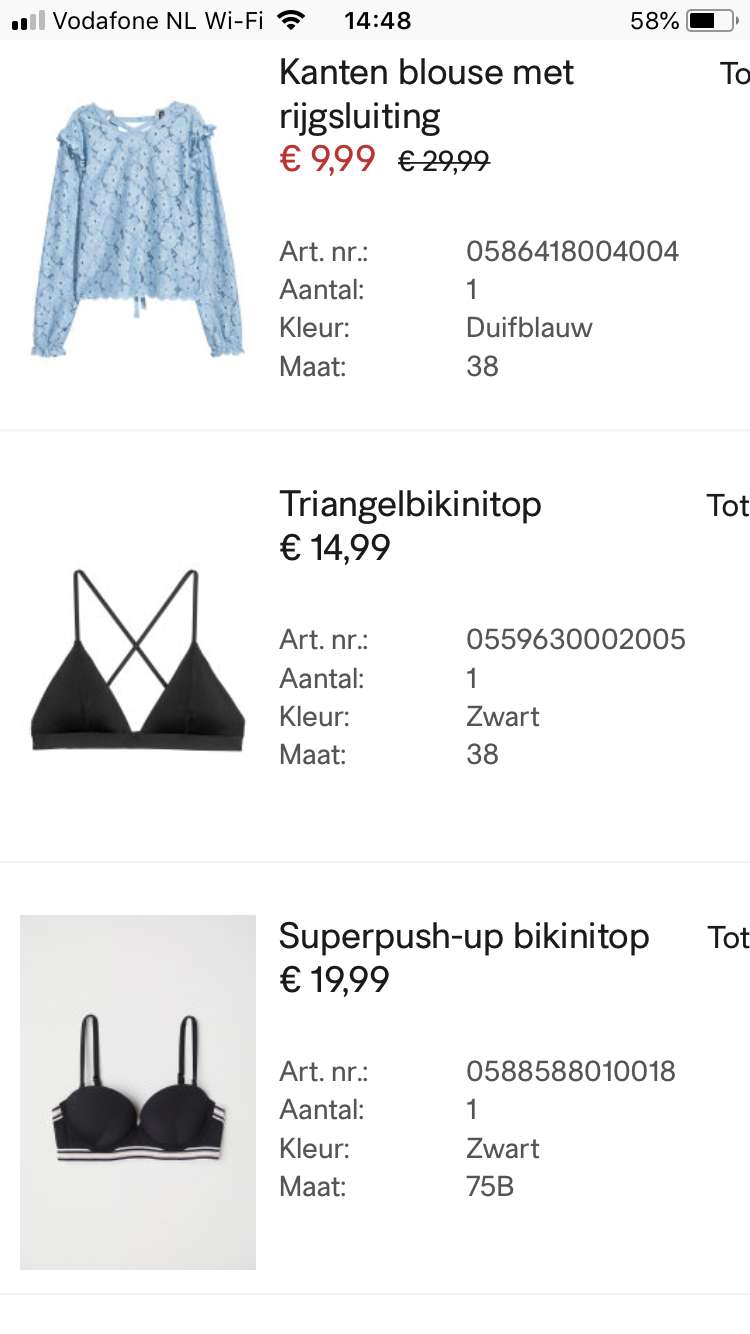The width and height of the screenshot is (750, 1334).
Task: Open the Superpush-up bikinitop product image
Action: click(138, 1092)
